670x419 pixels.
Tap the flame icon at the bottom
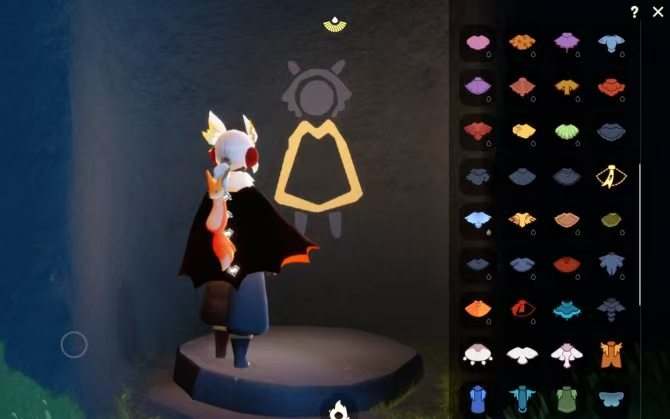(x=338, y=409)
